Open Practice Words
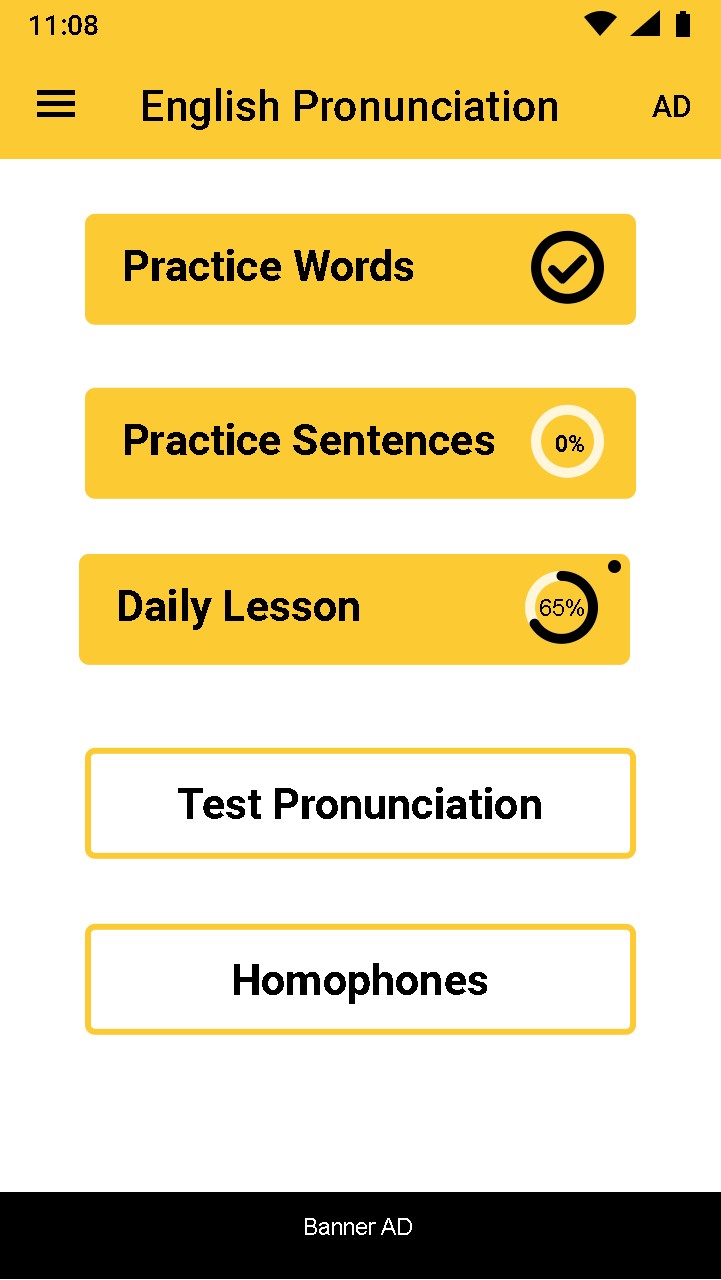 [360, 269]
